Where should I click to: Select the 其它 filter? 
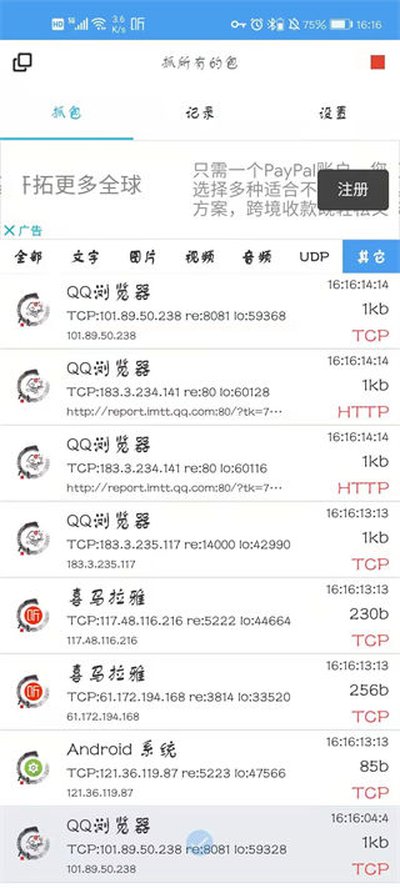(371, 257)
